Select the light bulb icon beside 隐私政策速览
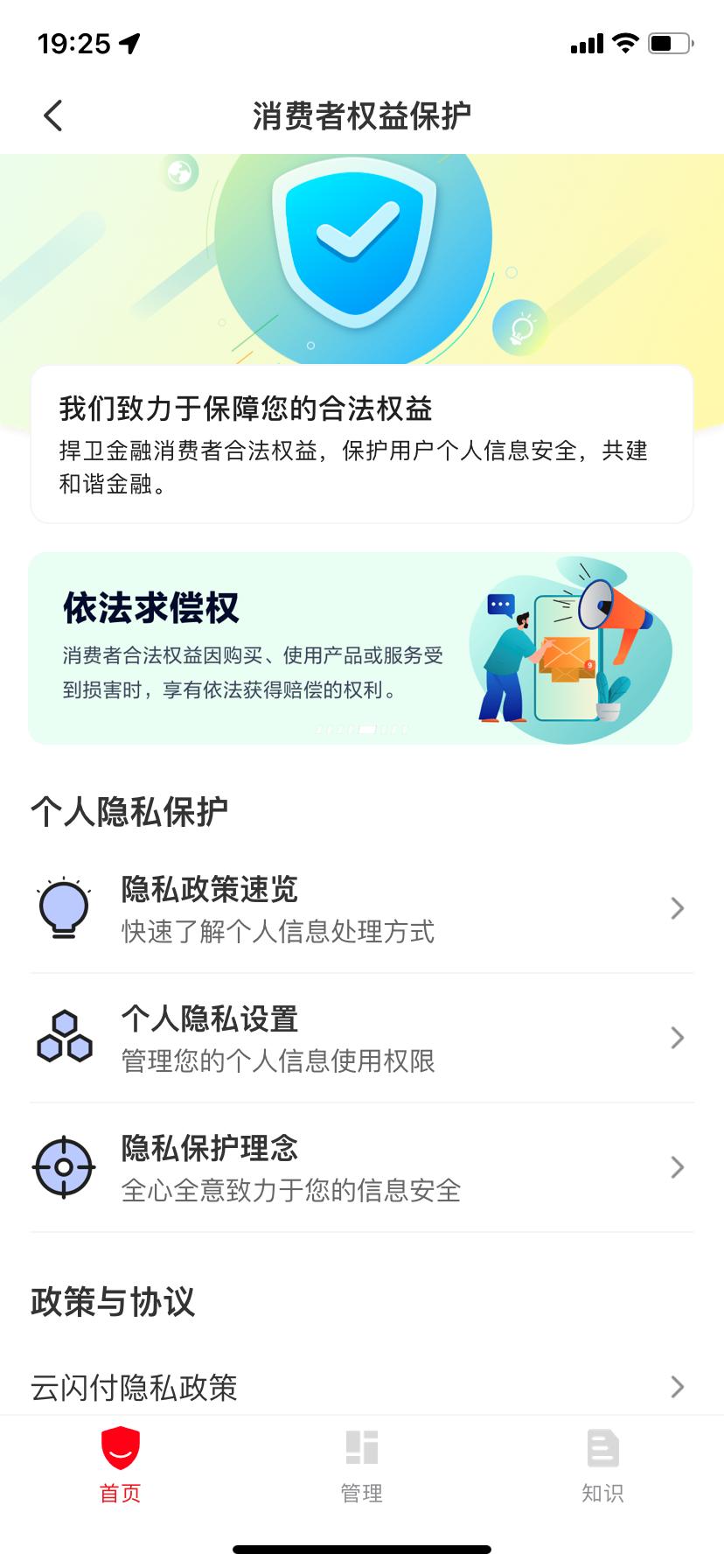The width and height of the screenshot is (724, 1568). [63, 907]
